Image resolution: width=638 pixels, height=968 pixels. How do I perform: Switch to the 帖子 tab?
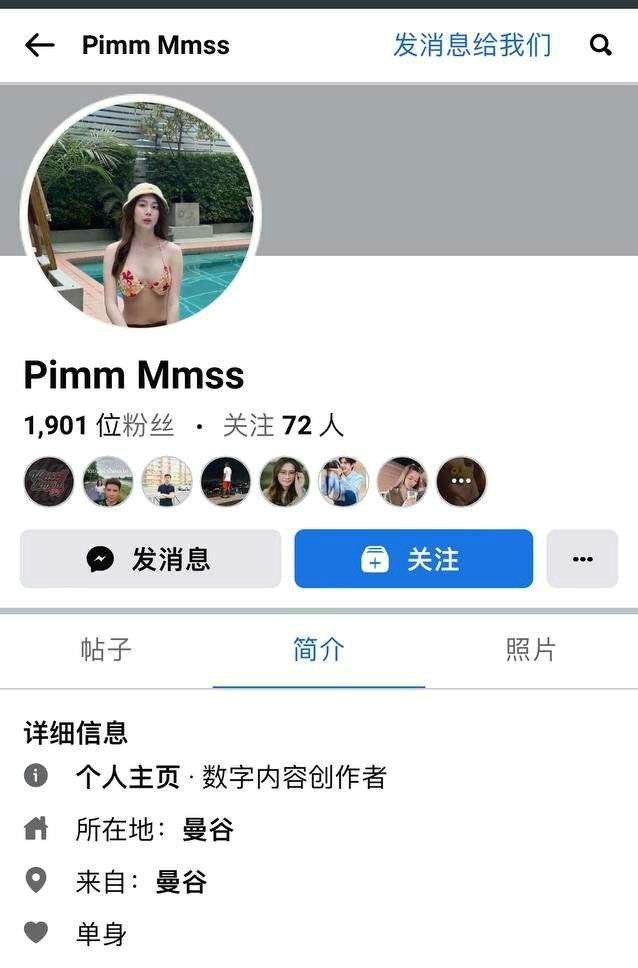pyautogui.click(x=106, y=650)
